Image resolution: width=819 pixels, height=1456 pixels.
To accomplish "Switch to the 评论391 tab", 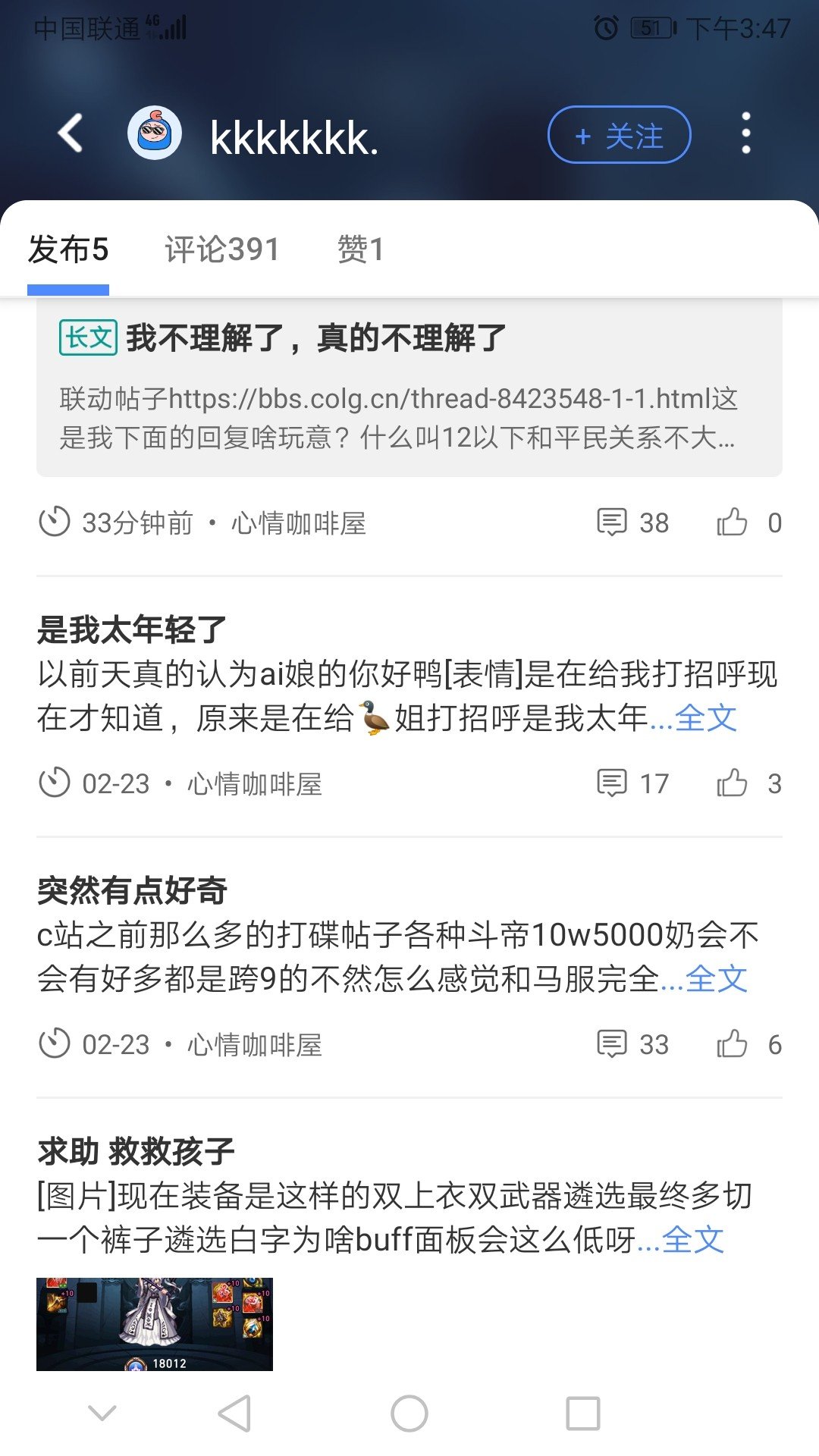I will coord(222,249).
